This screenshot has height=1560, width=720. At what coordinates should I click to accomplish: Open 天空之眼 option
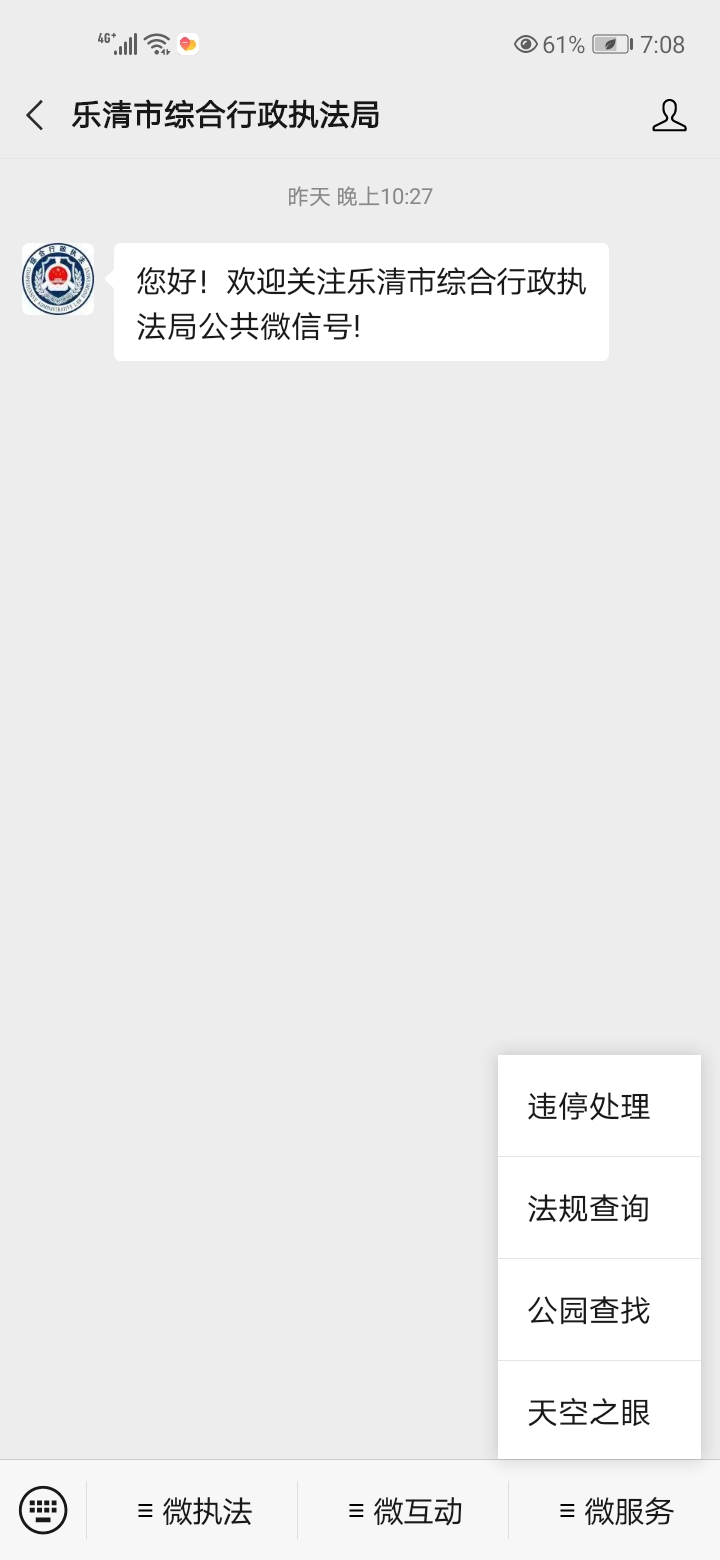(599, 1411)
